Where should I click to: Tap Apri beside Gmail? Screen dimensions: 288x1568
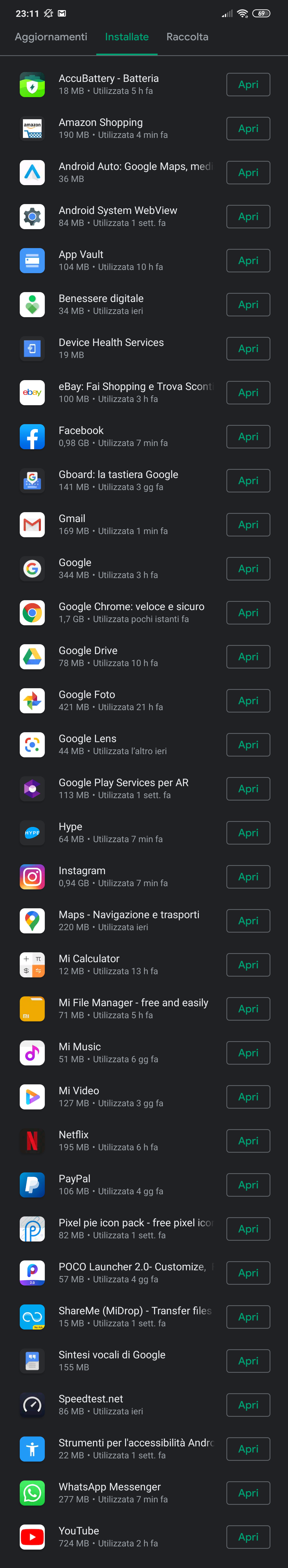(248, 525)
